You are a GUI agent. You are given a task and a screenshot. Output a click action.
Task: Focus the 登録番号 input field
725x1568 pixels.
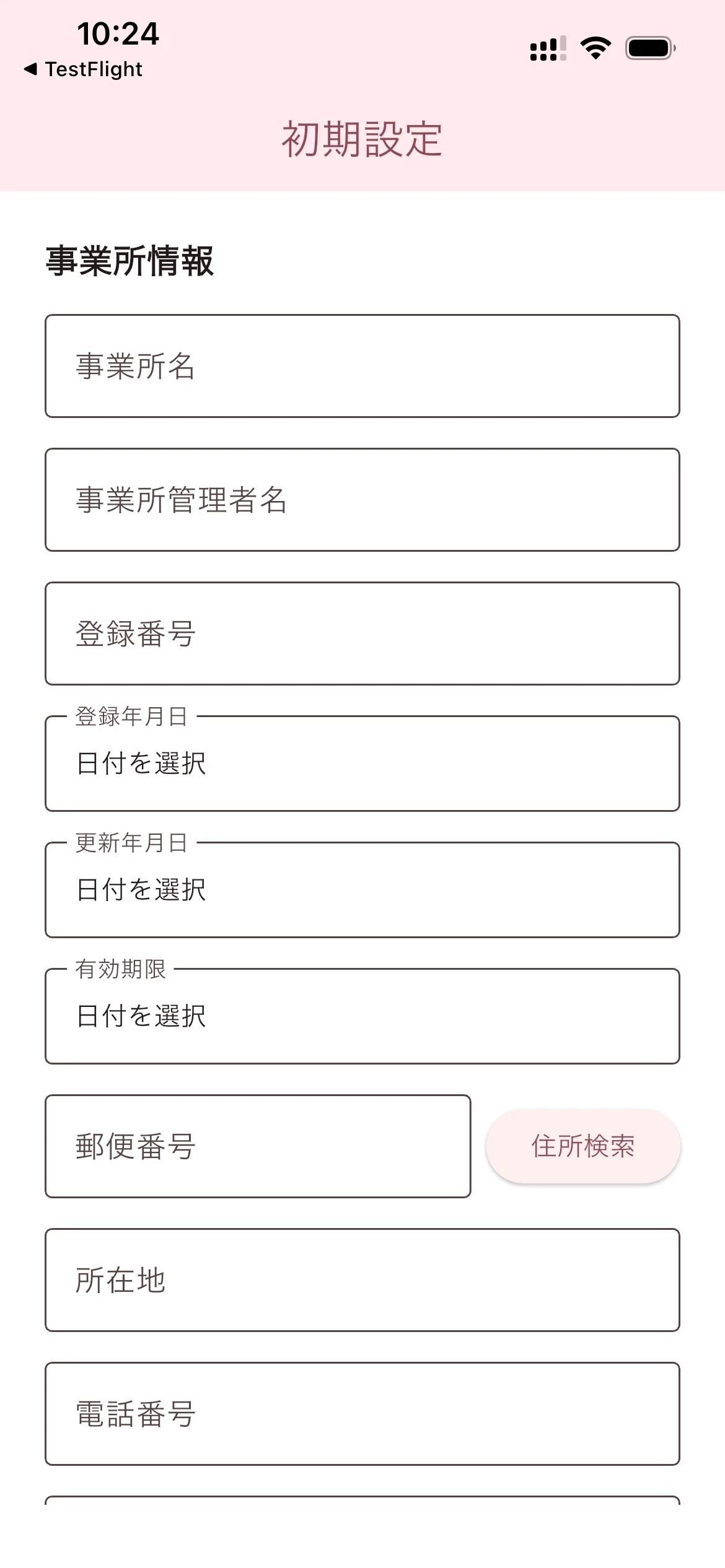pos(362,634)
